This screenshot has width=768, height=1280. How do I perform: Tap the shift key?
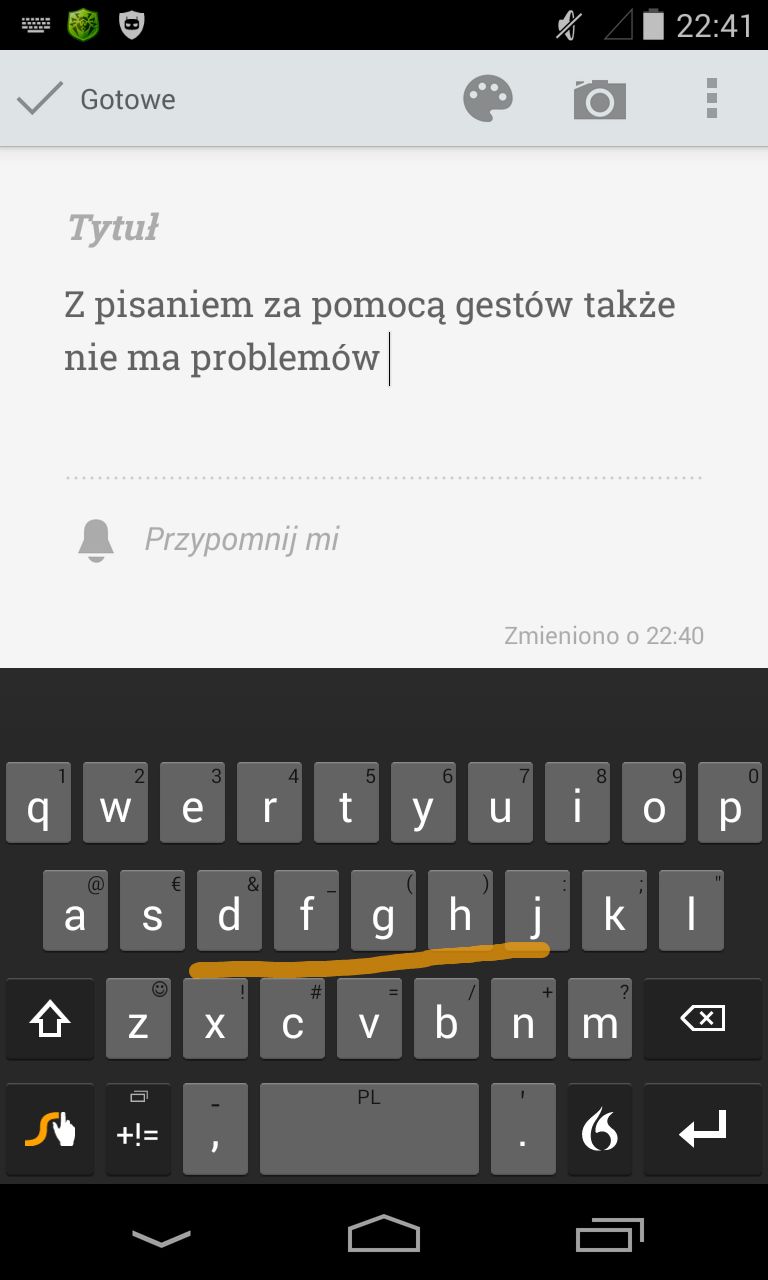[x=50, y=1019]
